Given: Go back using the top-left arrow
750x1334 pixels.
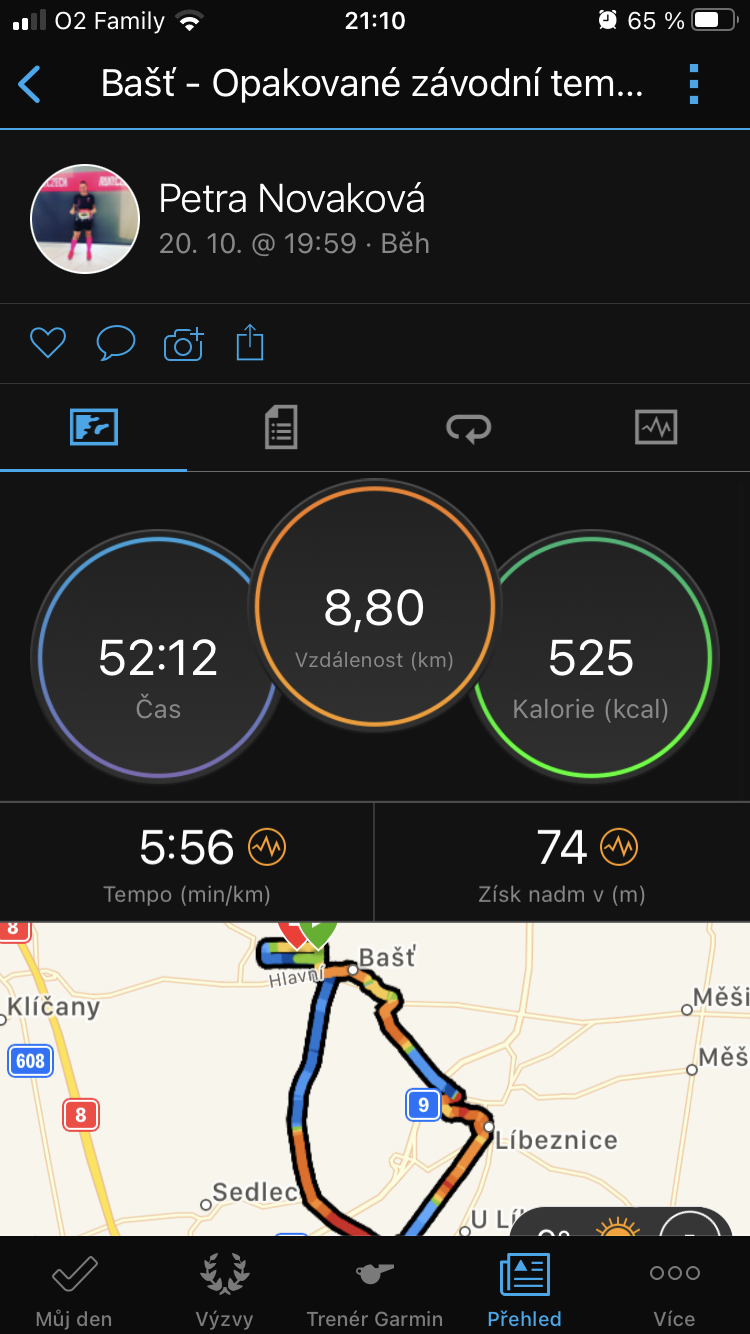Looking at the screenshot, I should [x=30, y=85].
